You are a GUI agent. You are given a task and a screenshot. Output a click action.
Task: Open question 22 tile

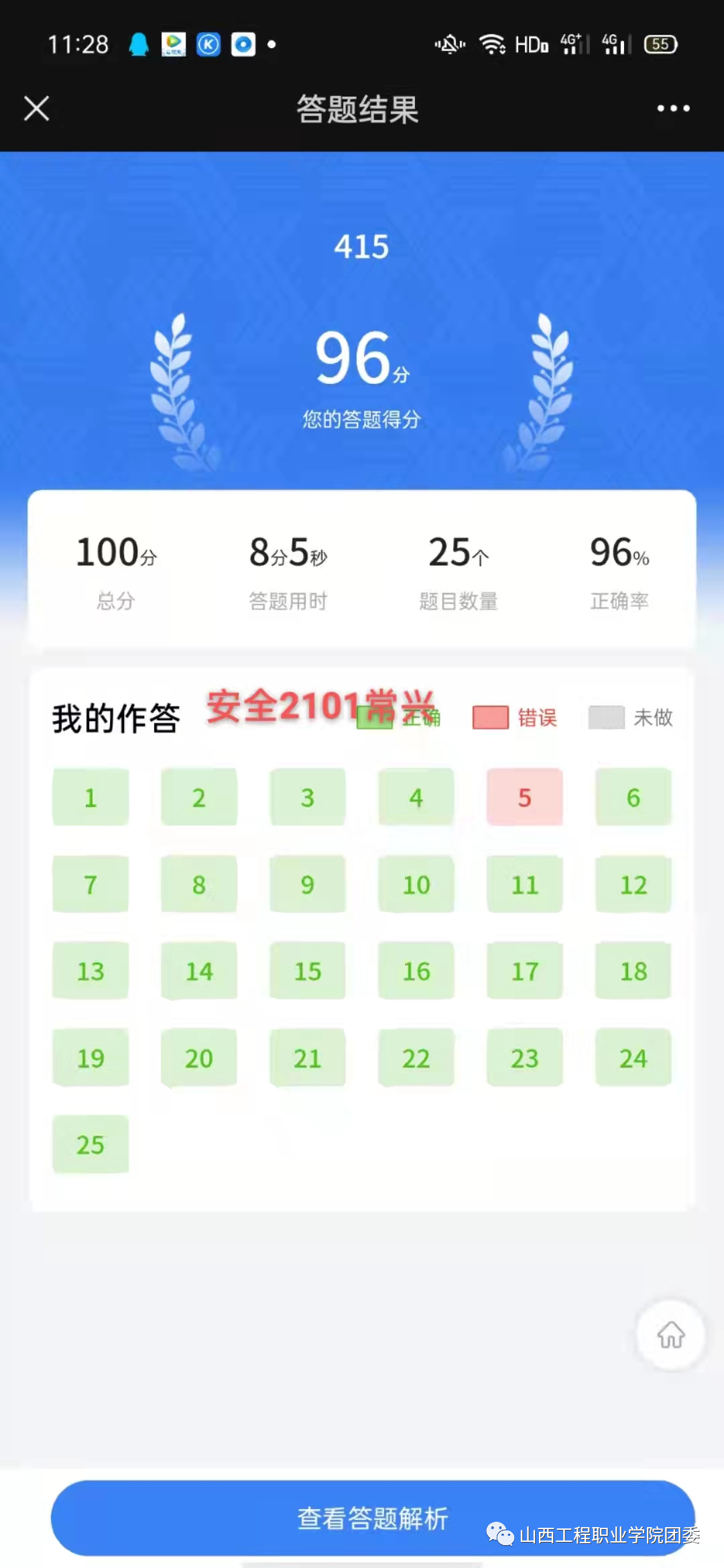coord(416,1057)
